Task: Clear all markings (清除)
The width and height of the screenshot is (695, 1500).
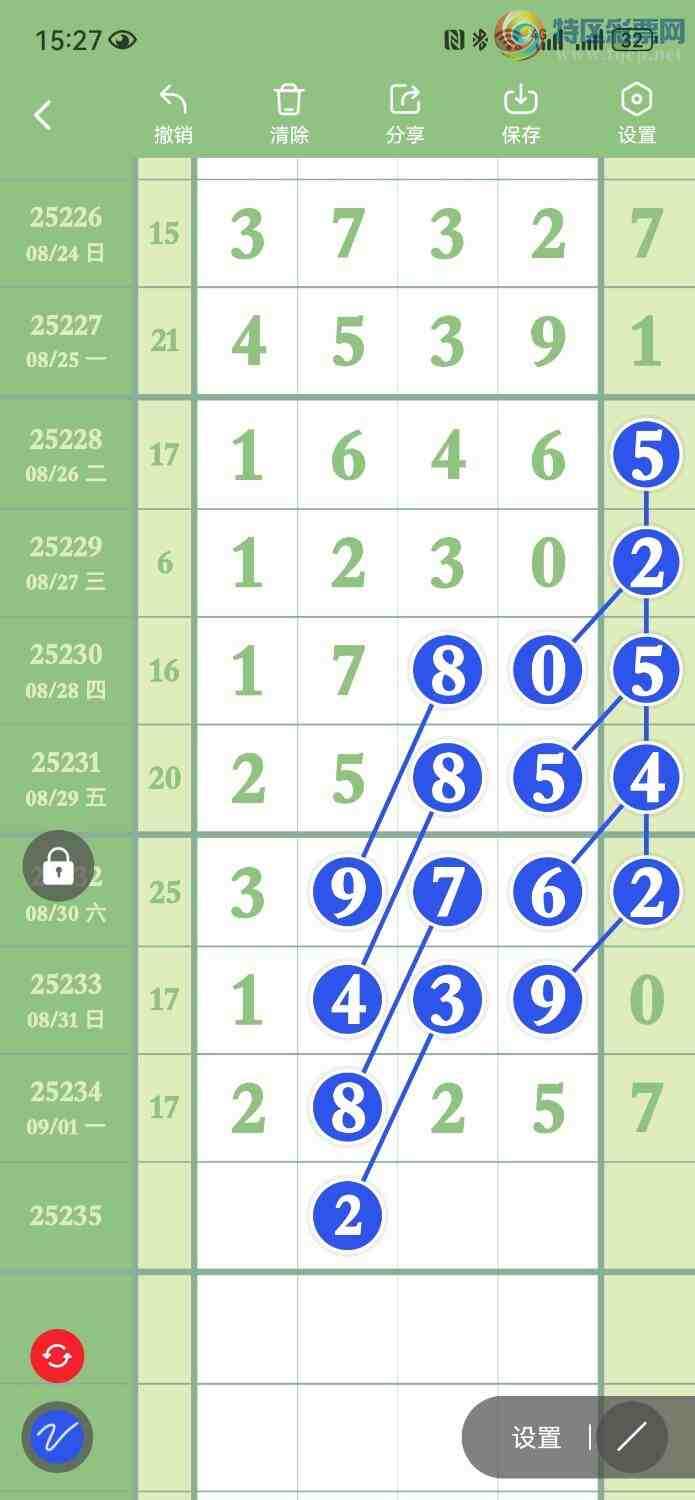Action: point(289,114)
